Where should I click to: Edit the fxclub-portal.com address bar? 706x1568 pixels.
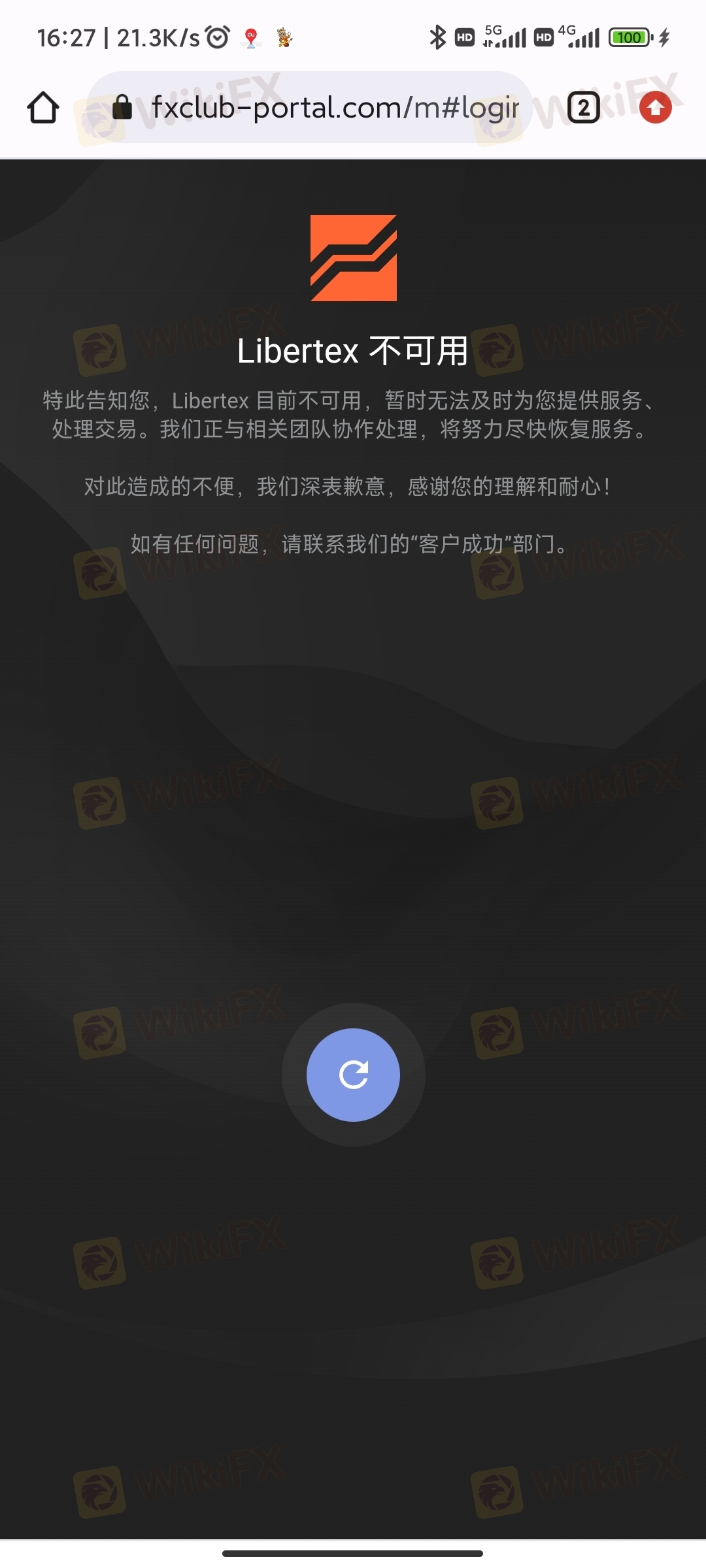[x=333, y=108]
